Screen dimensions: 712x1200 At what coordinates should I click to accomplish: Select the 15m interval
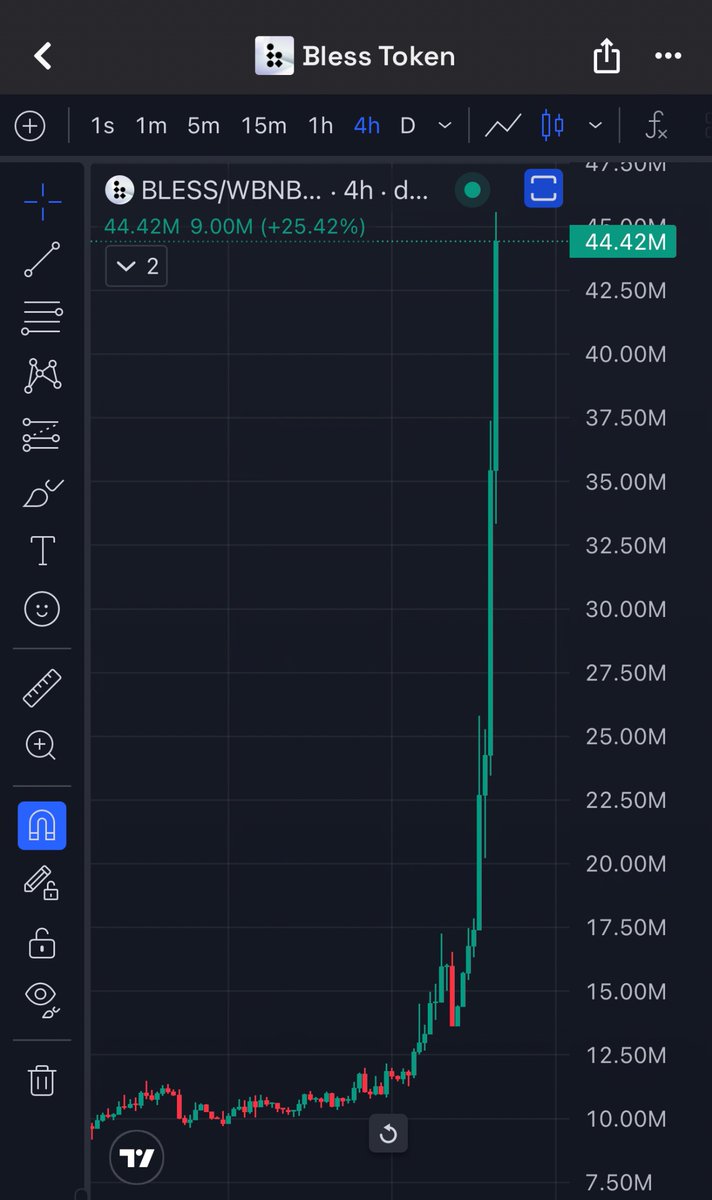click(263, 126)
